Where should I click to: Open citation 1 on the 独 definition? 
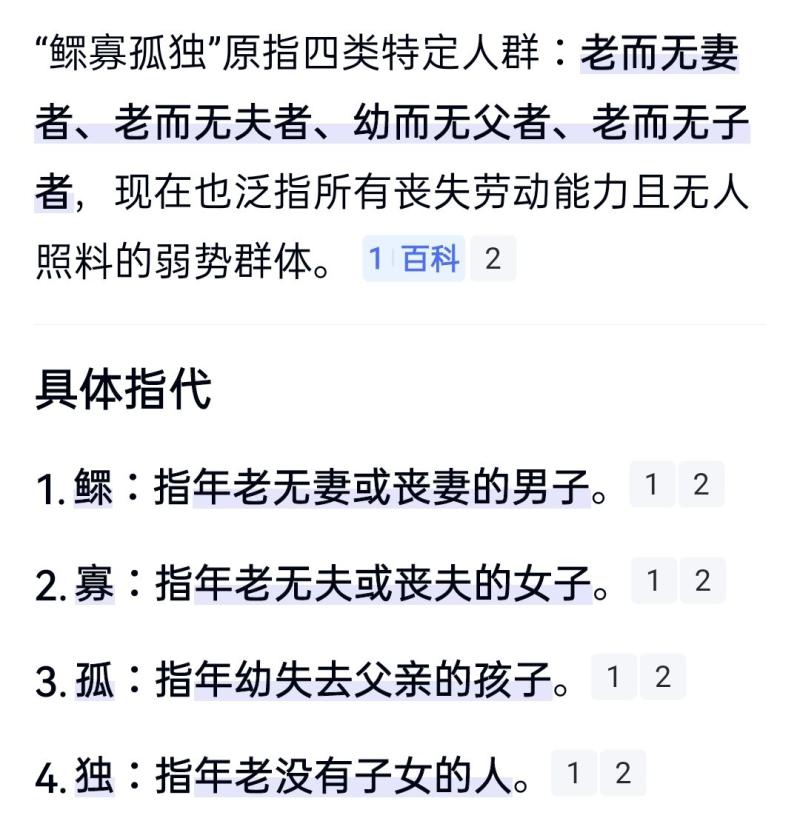click(574, 773)
